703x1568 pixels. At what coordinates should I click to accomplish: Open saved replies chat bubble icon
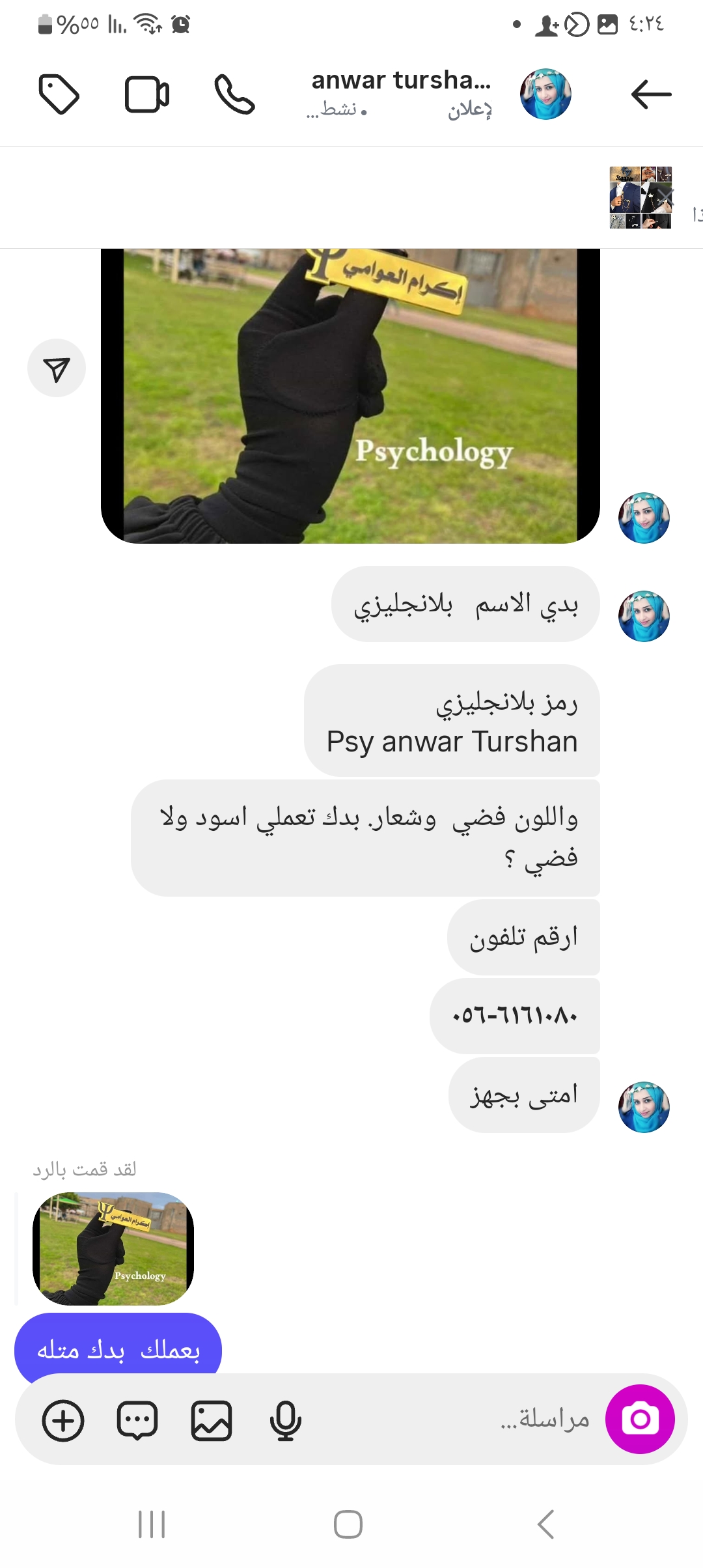pyautogui.click(x=137, y=1420)
